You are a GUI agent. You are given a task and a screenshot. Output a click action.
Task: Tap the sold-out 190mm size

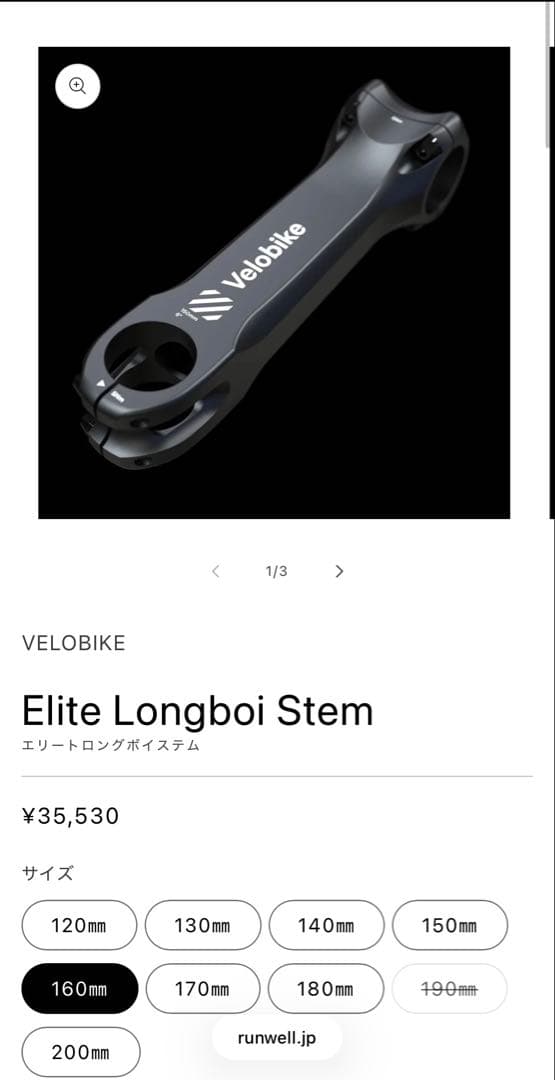point(450,988)
